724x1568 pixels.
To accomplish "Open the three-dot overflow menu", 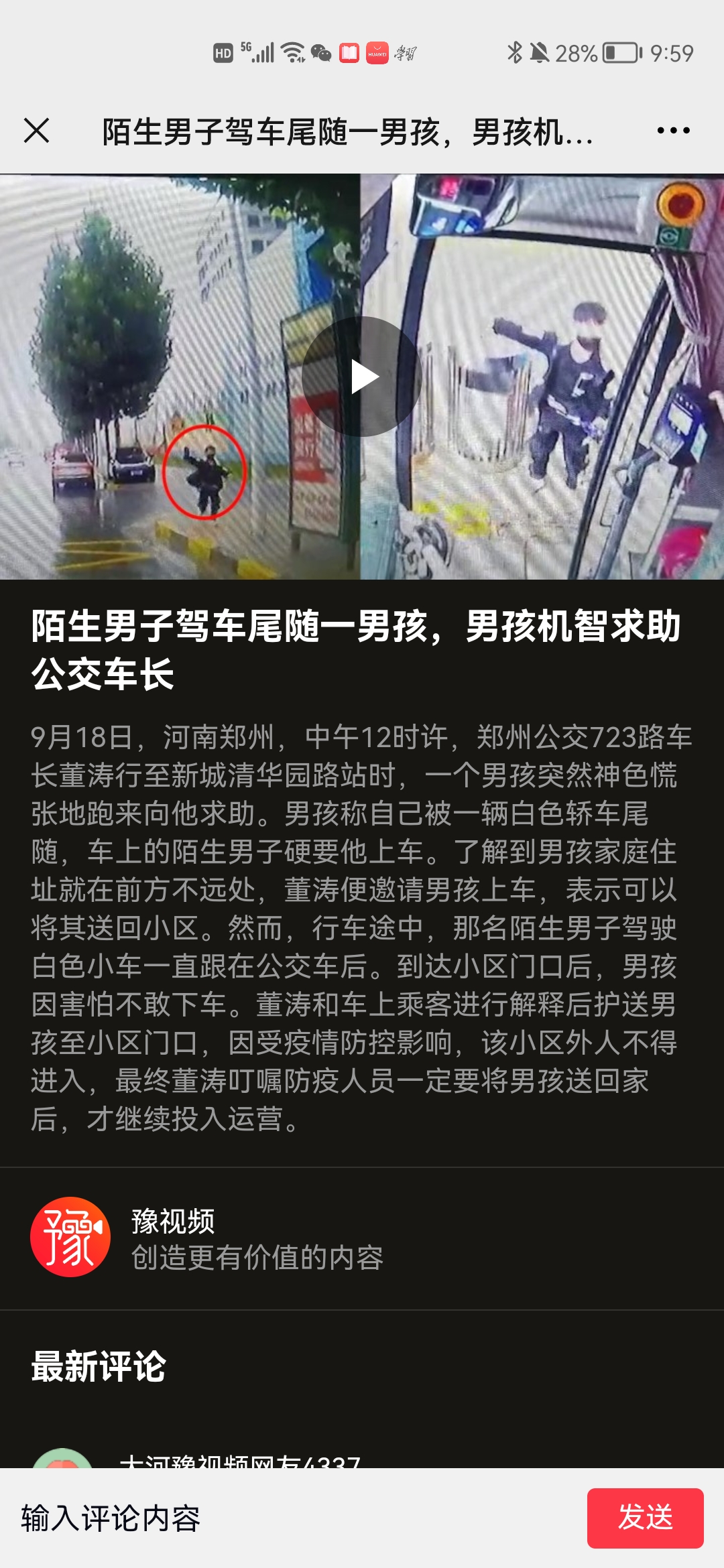I will (x=673, y=131).
